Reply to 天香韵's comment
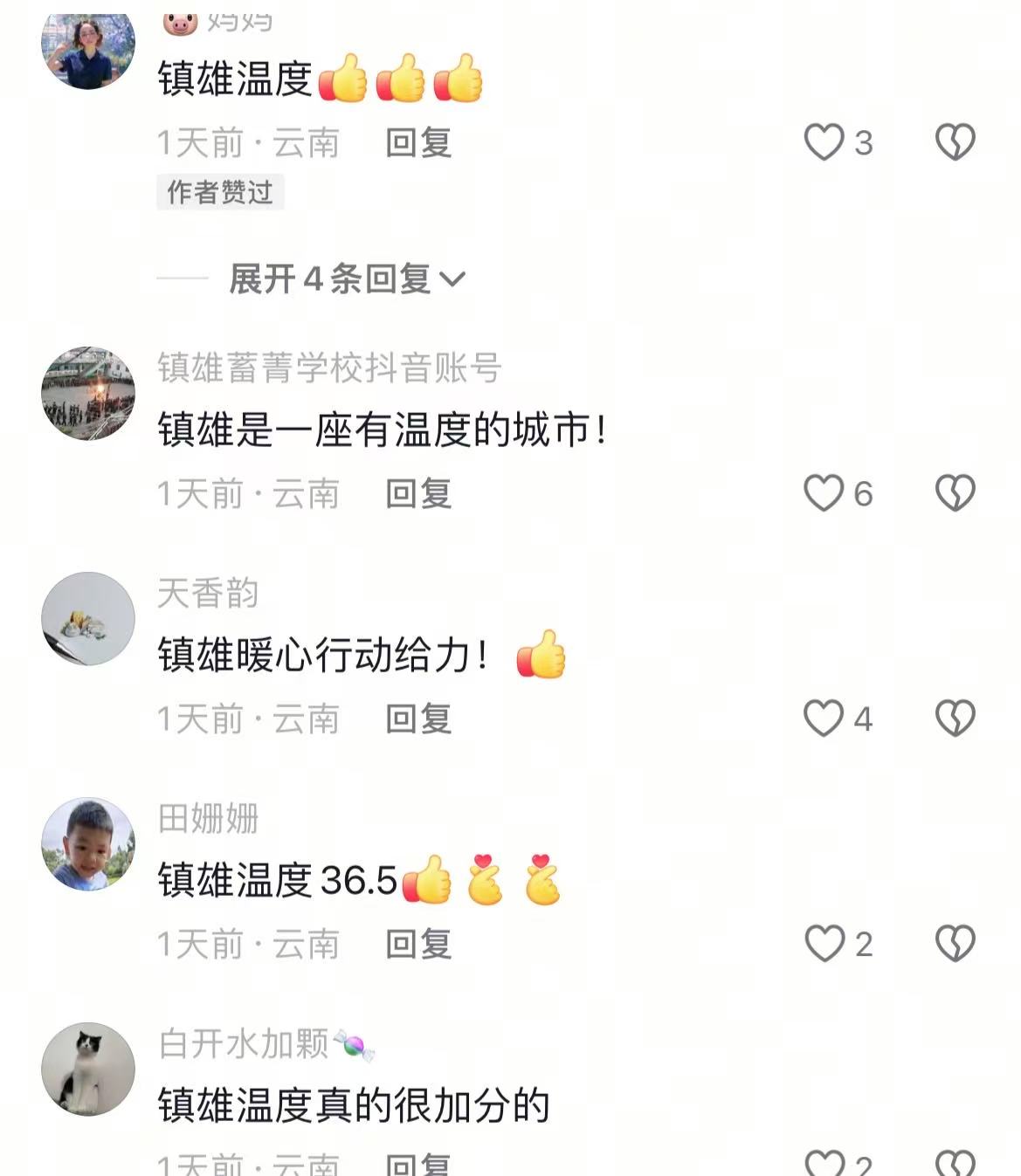1021x1176 pixels. (418, 719)
